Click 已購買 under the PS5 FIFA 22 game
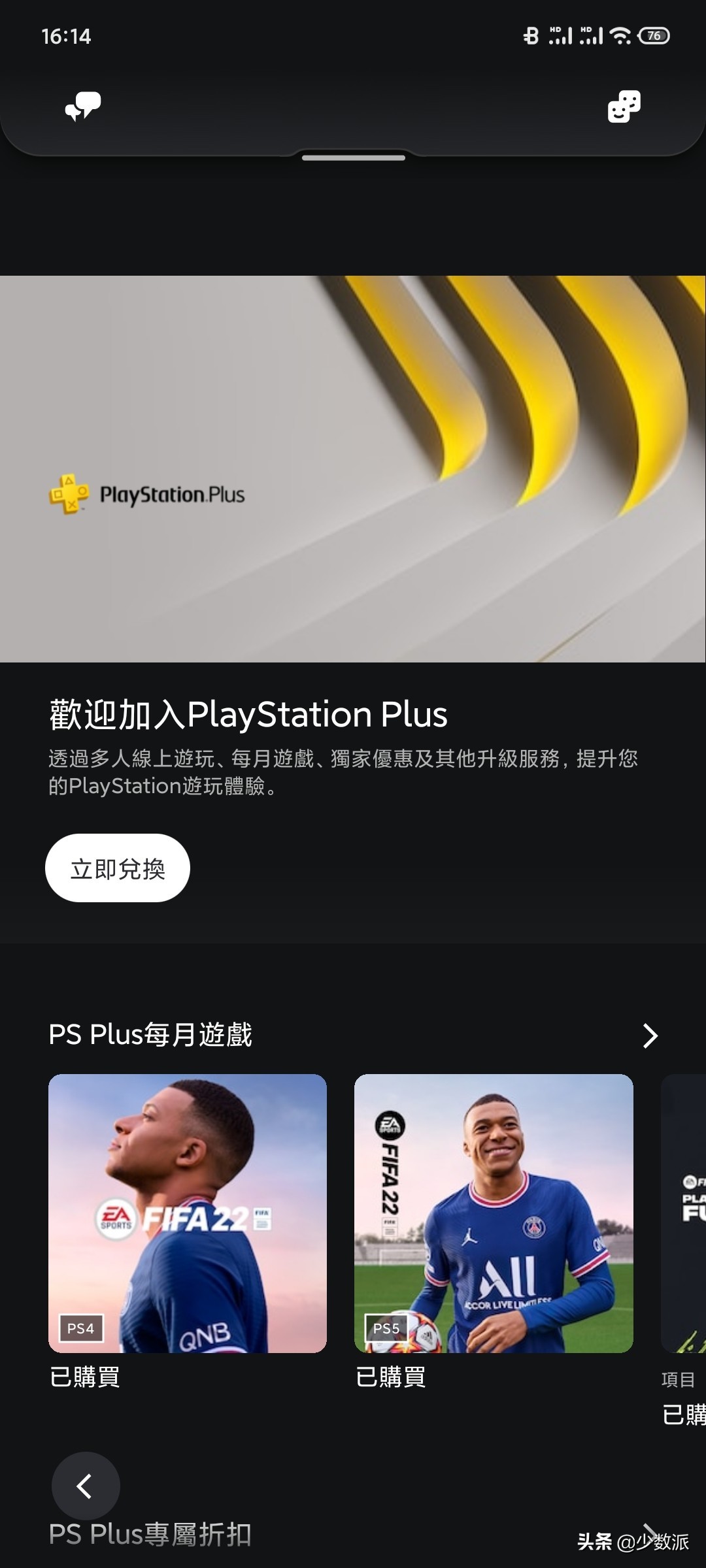 point(390,1377)
